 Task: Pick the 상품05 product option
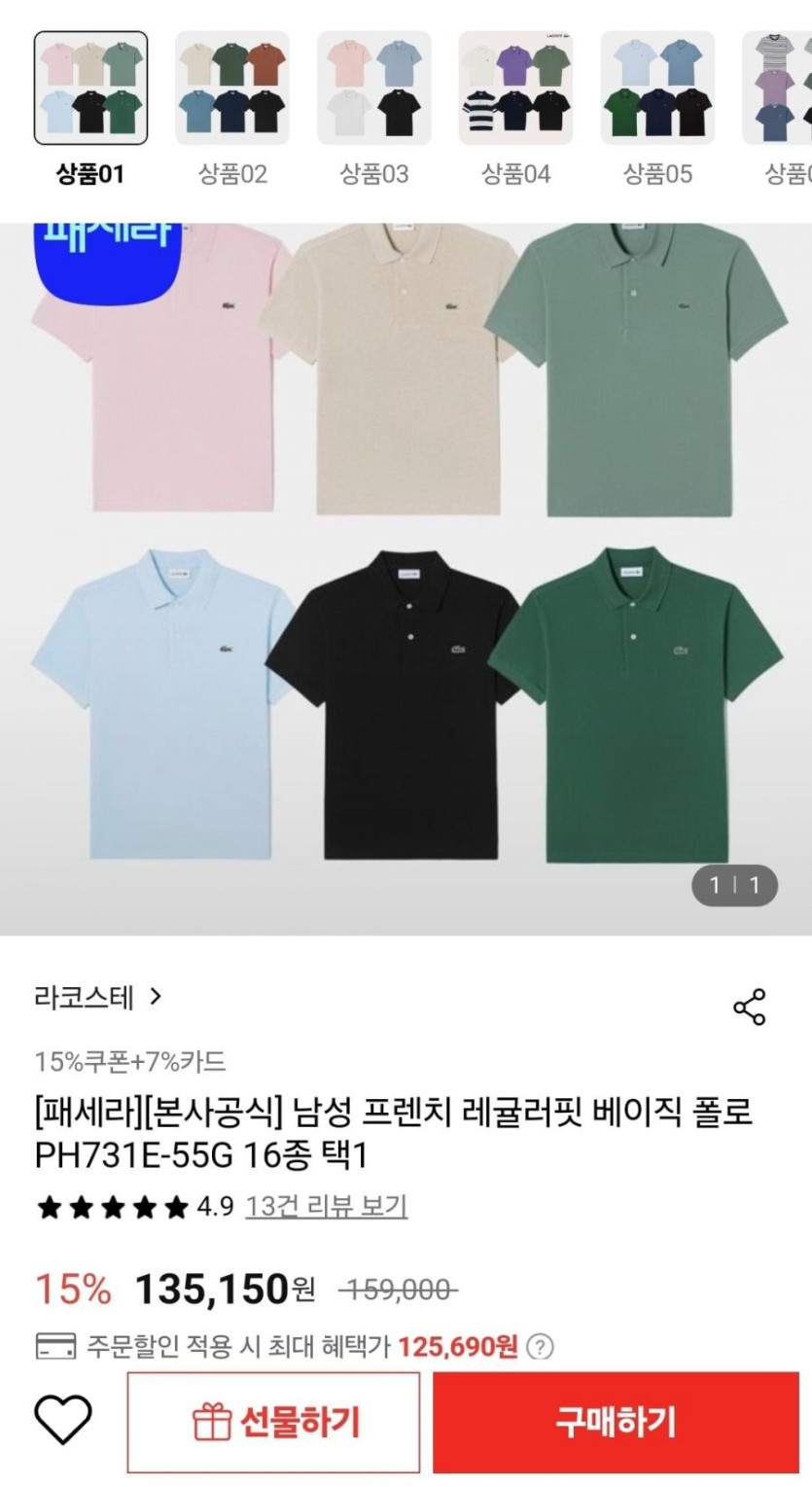click(657, 89)
